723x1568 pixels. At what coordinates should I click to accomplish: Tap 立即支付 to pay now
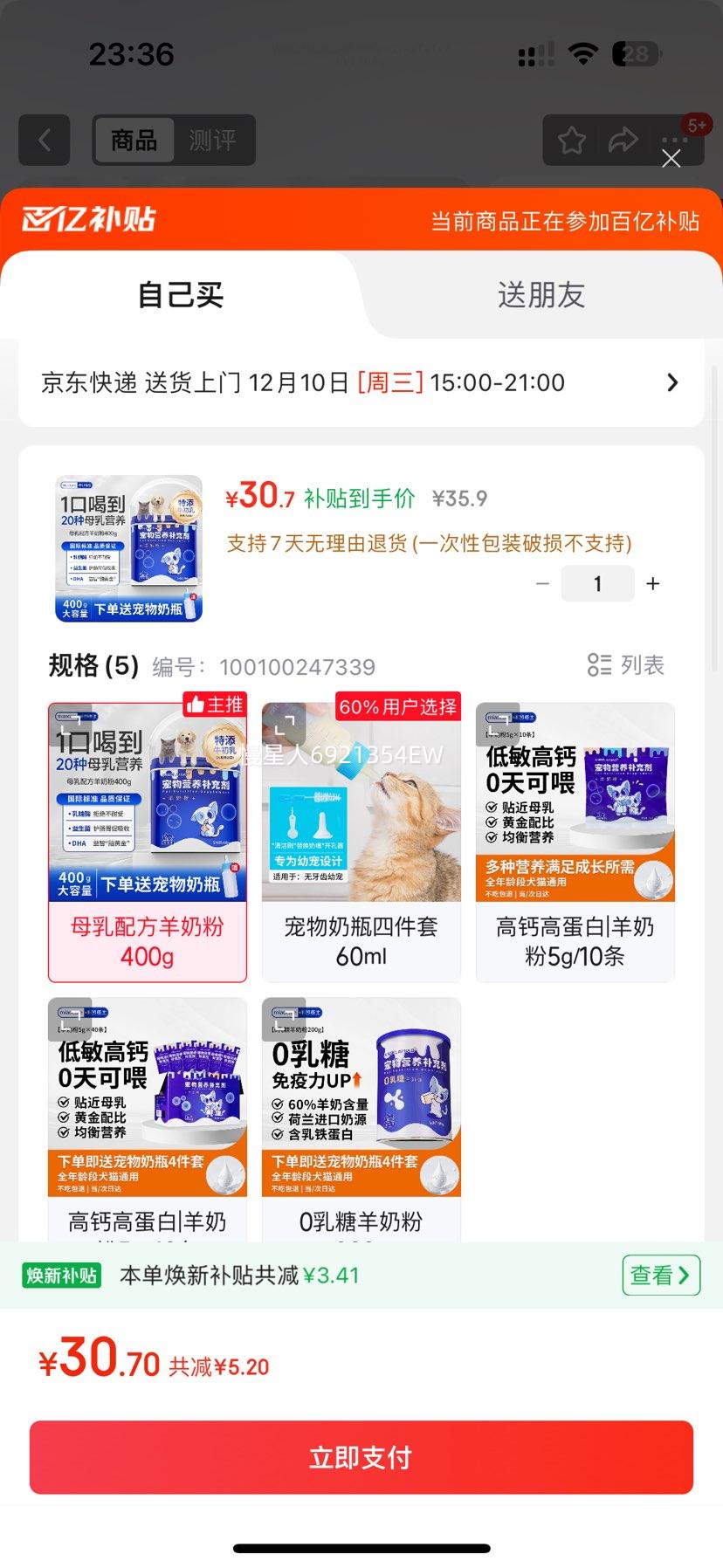(x=361, y=1456)
